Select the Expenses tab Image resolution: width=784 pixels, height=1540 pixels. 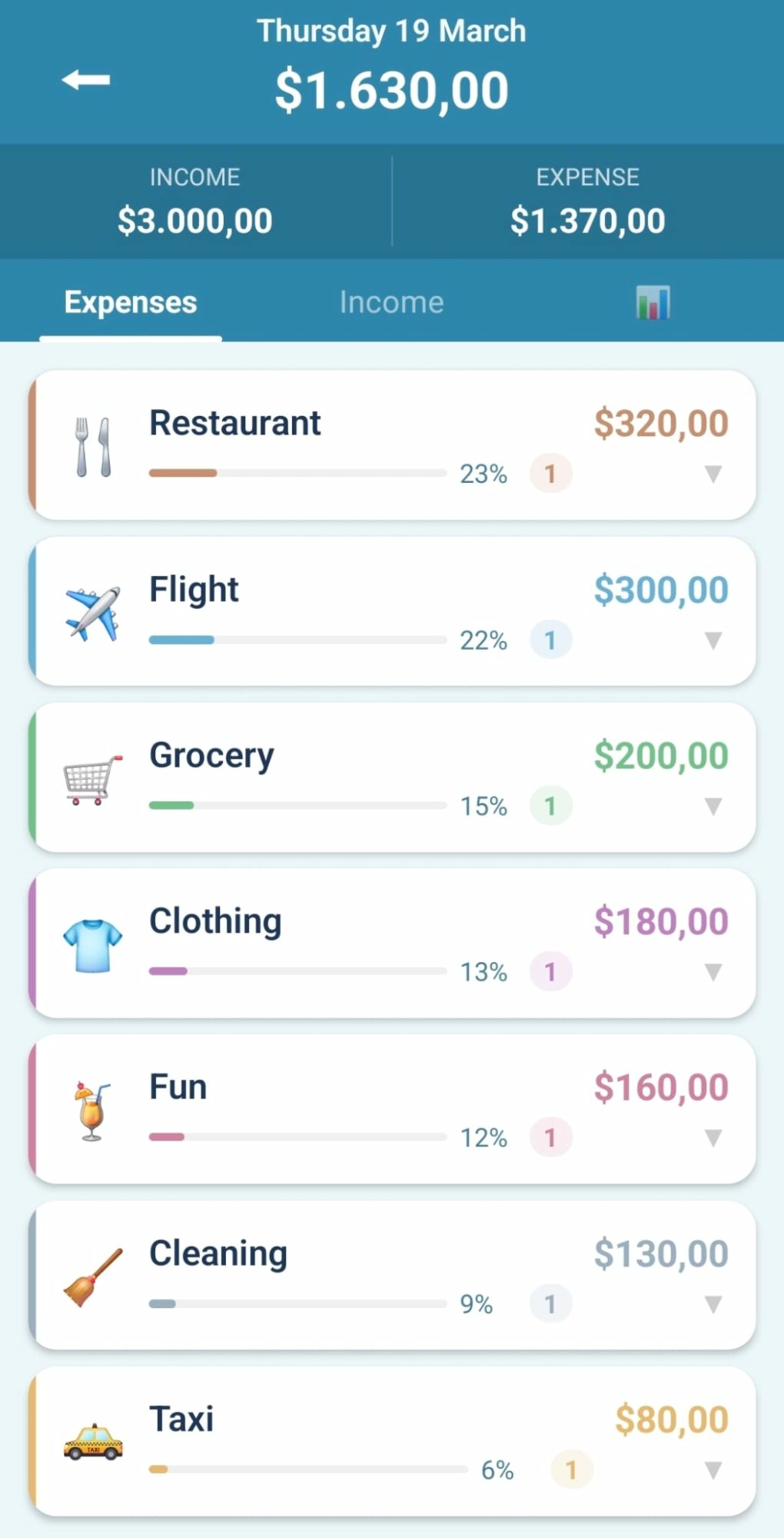coord(130,302)
